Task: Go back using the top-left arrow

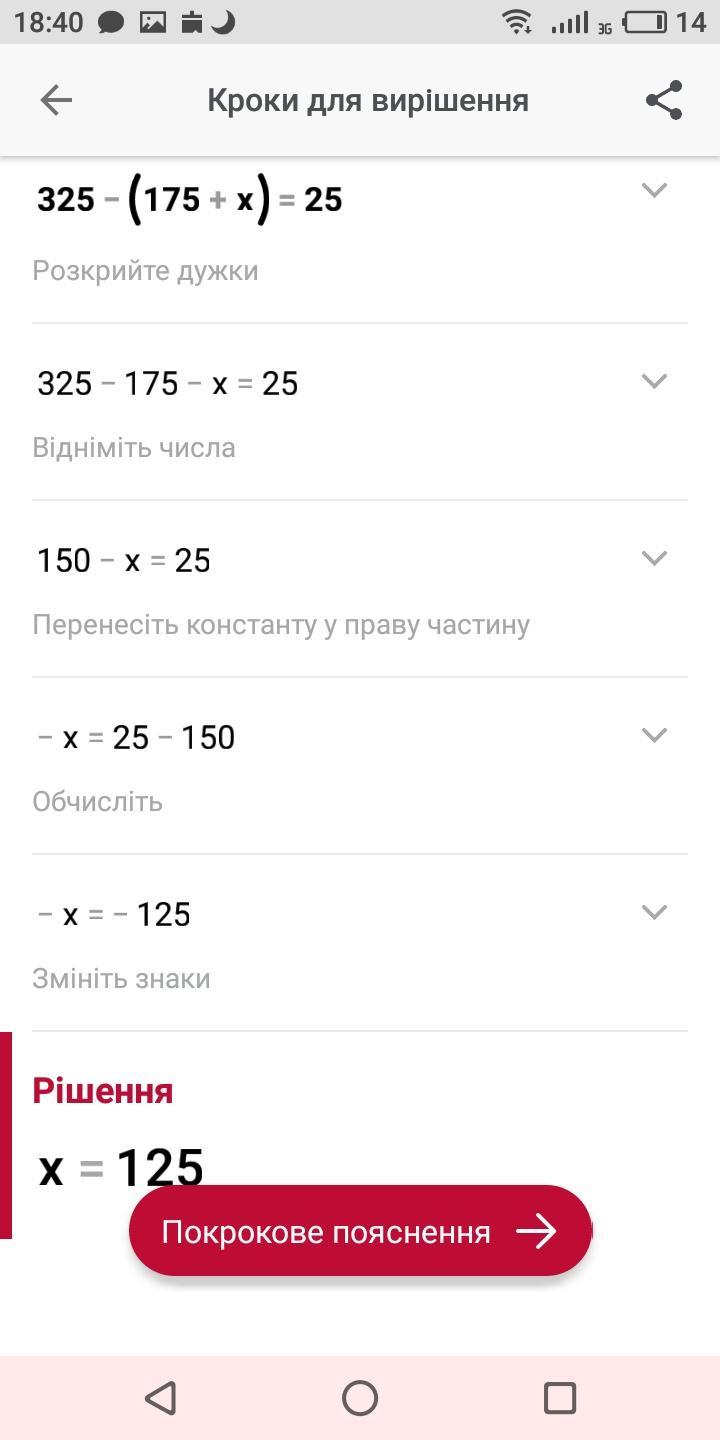Action: 56,100
